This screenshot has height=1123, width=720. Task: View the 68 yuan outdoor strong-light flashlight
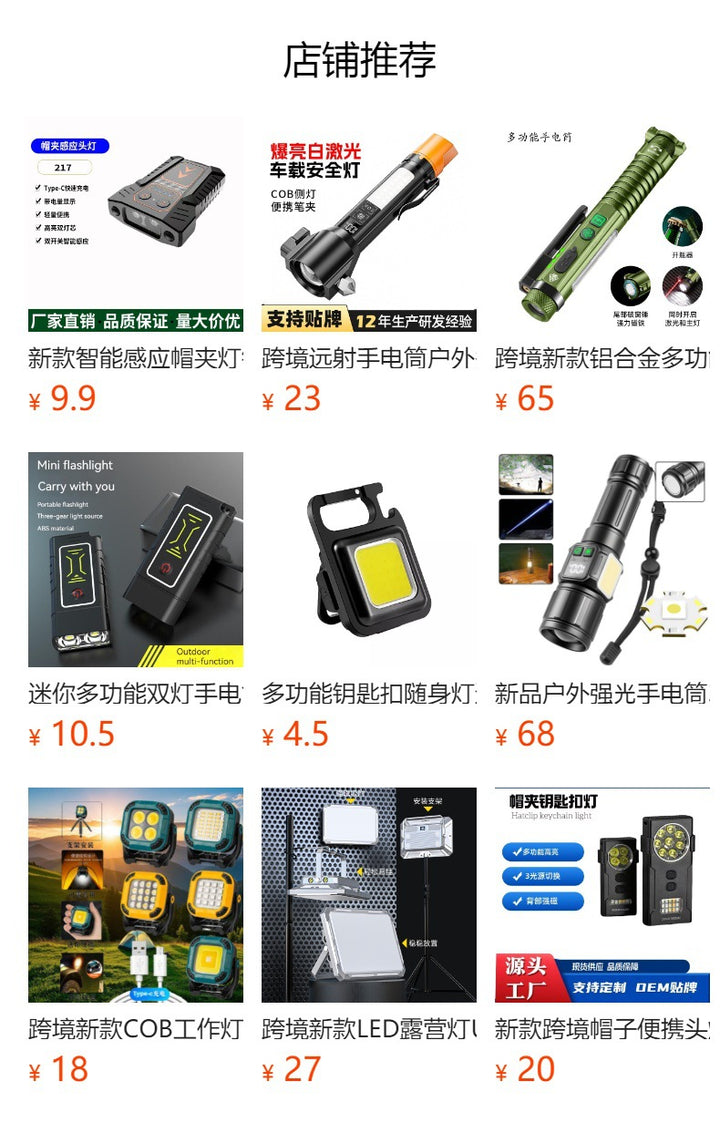[602, 559]
